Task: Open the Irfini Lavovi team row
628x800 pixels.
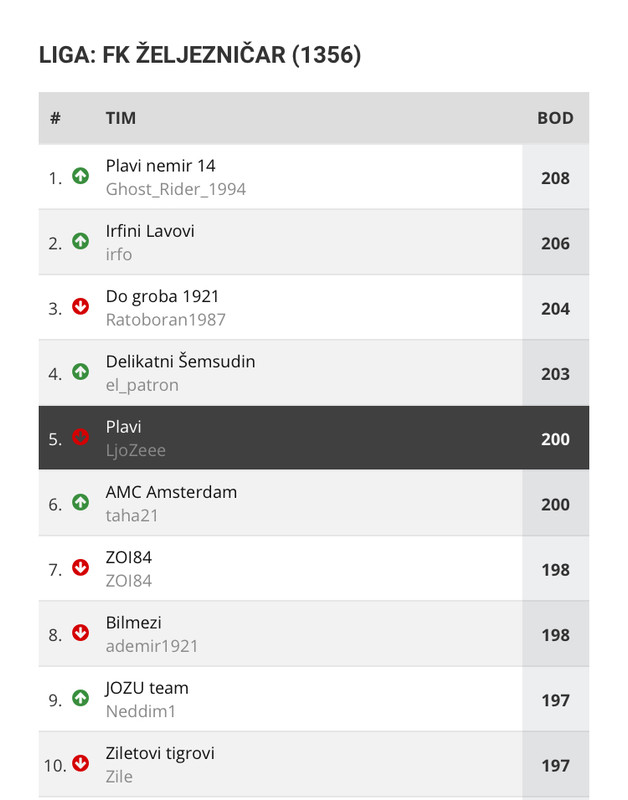Action: pyautogui.click(x=314, y=242)
